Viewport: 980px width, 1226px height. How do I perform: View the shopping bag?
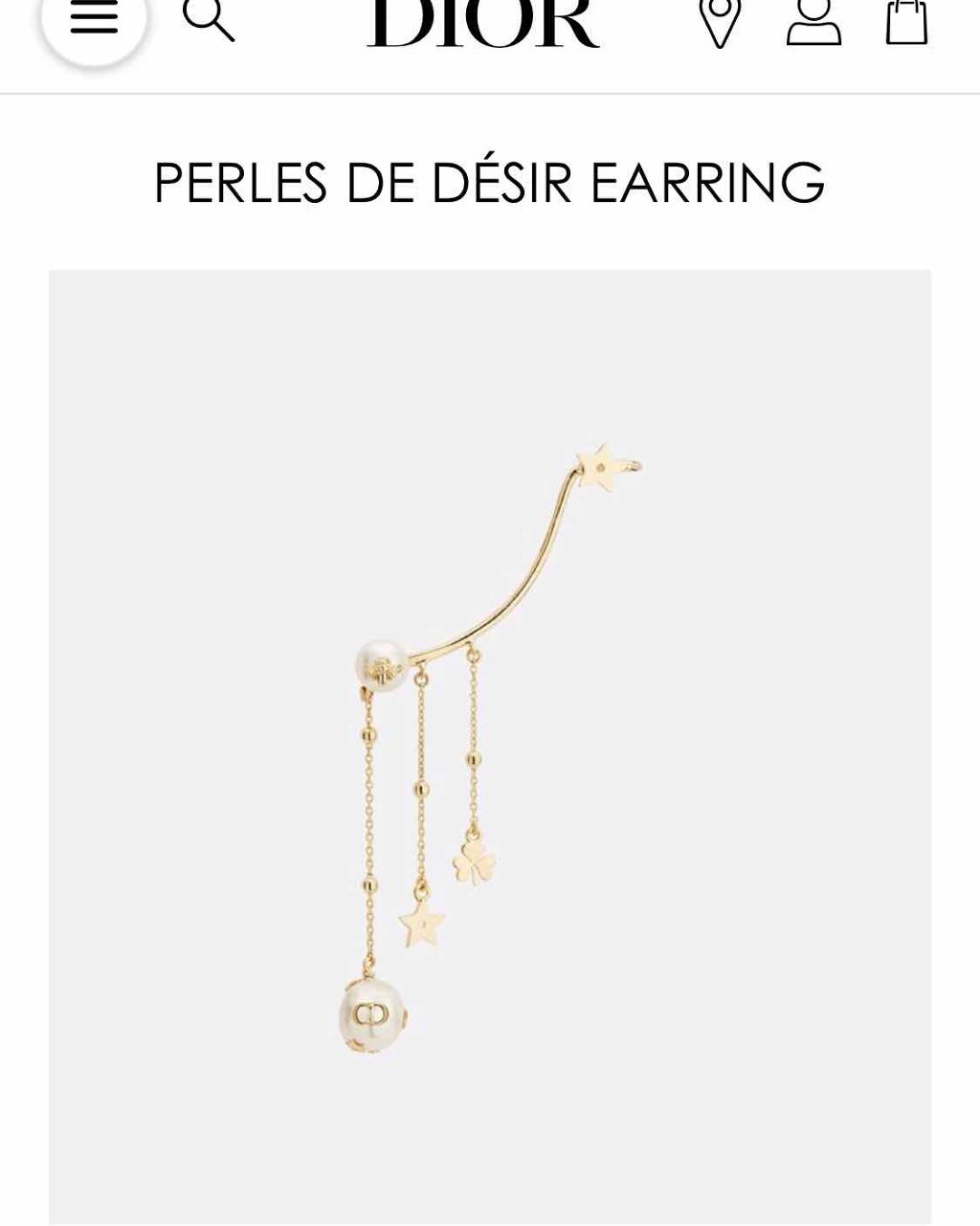pyautogui.click(x=906, y=21)
